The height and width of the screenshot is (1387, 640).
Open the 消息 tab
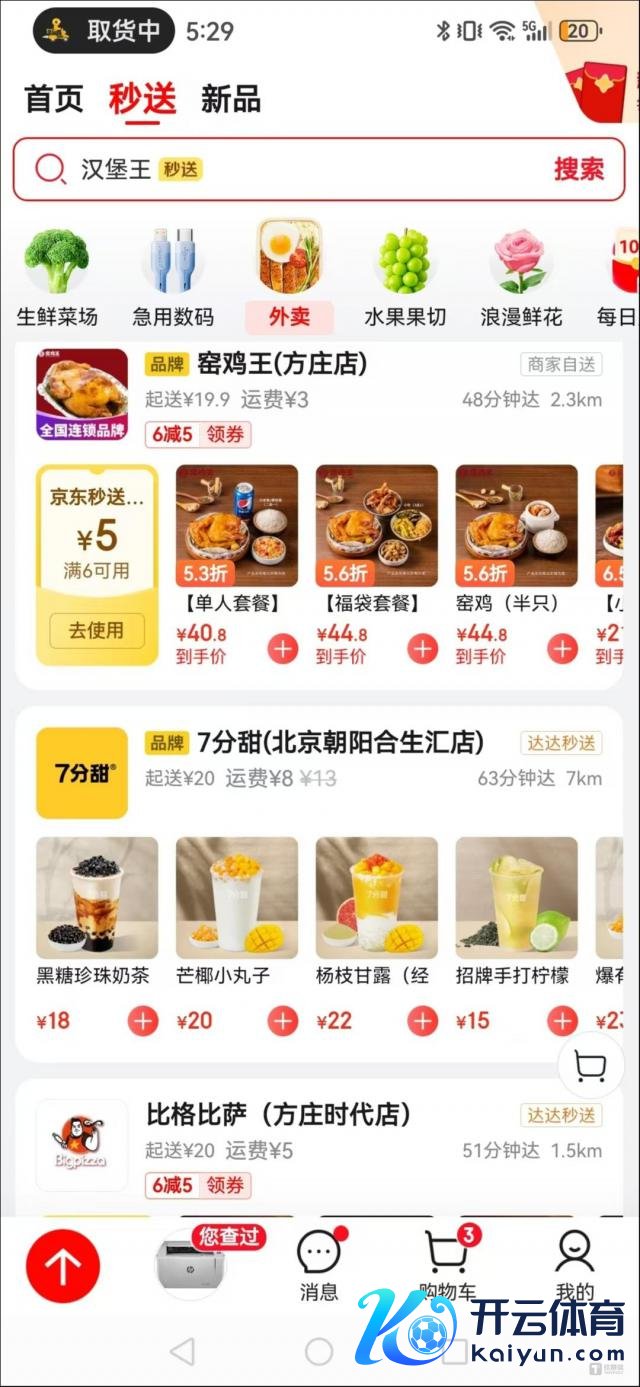[x=319, y=1266]
